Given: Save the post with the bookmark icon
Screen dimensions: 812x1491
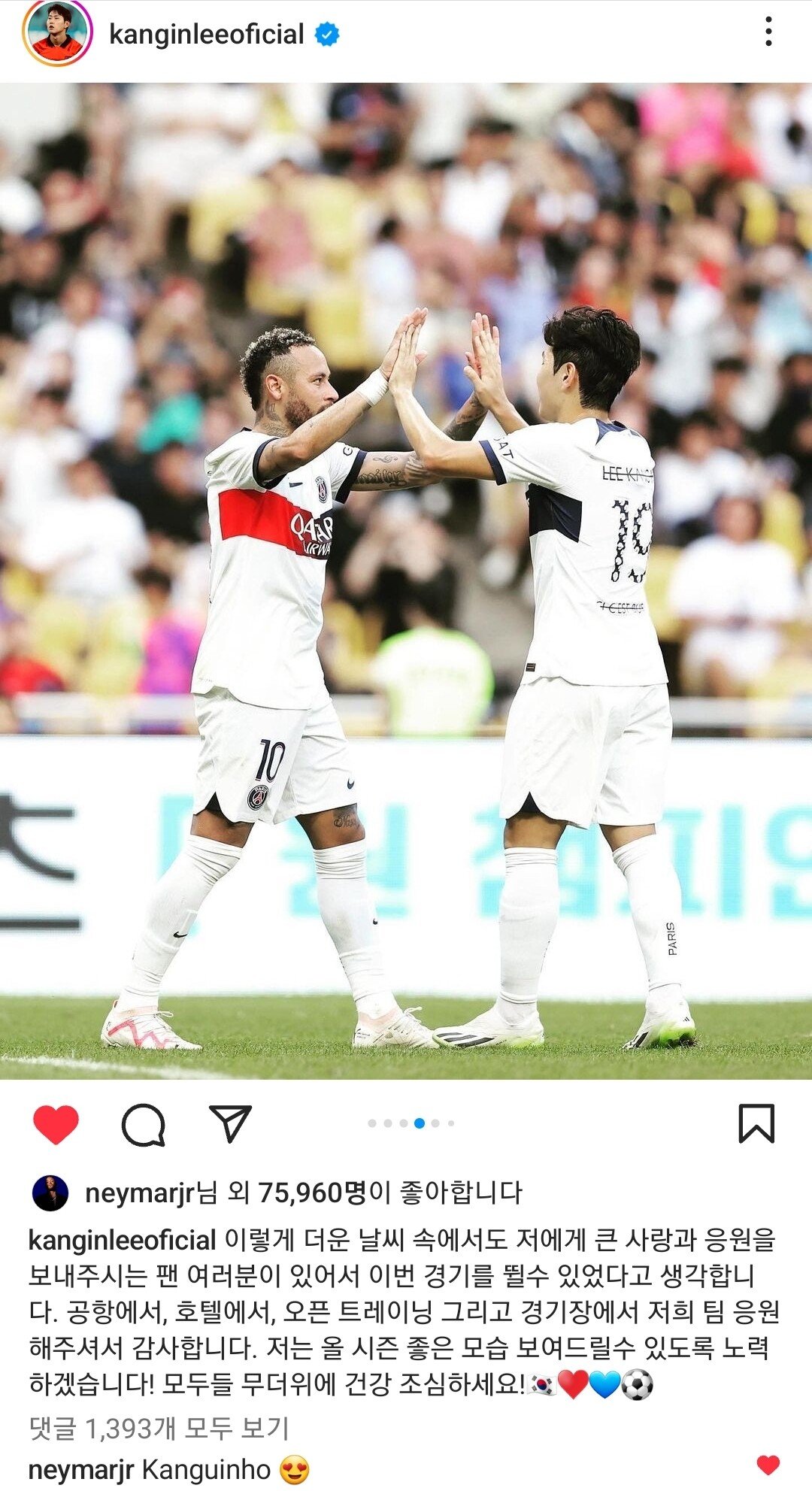Looking at the screenshot, I should point(756,1123).
